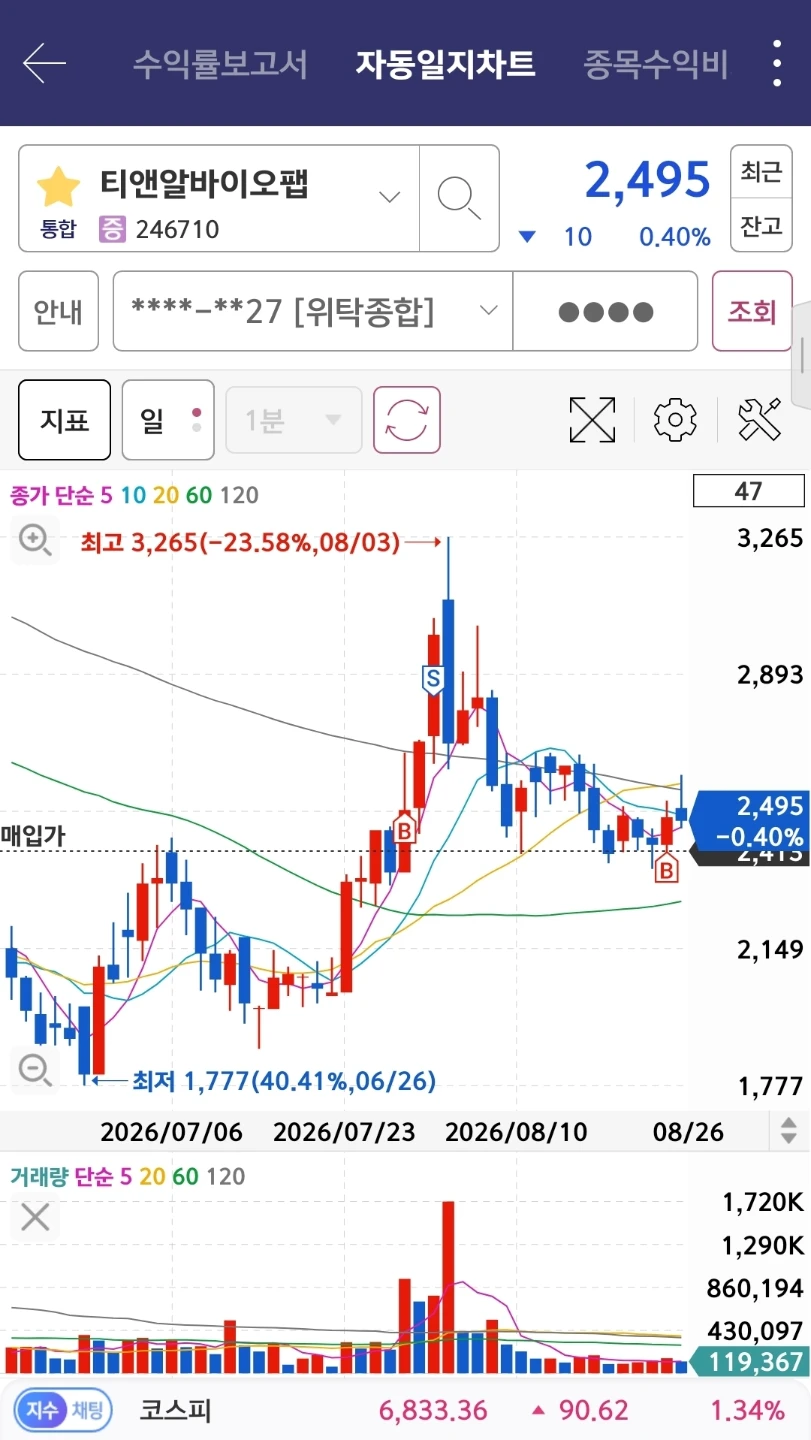This screenshot has height=1440, width=811.
Task: Open the three-dot overflow menu
Action: coord(778,63)
